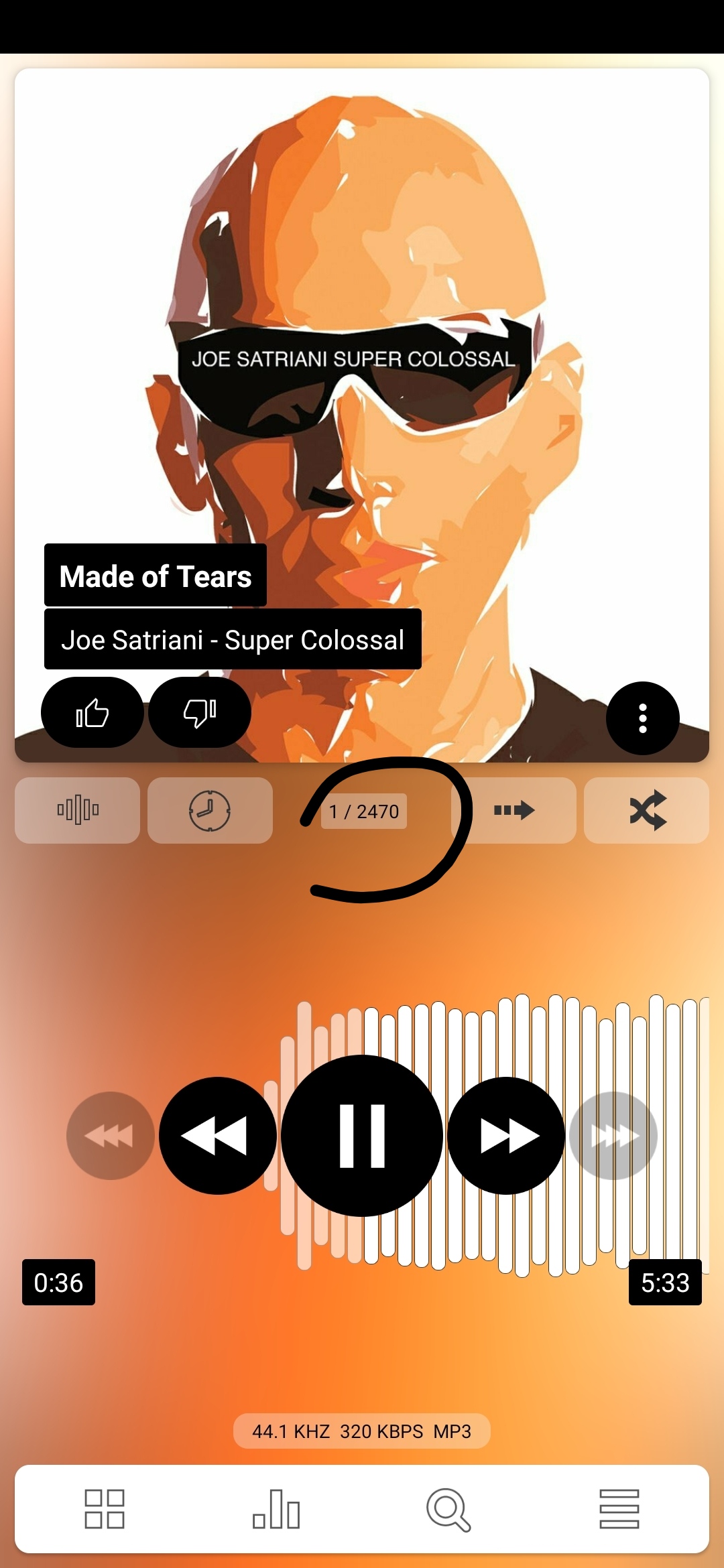This screenshot has height=1568, width=724.
Task: Skip to the next track
Action: 507,1136
